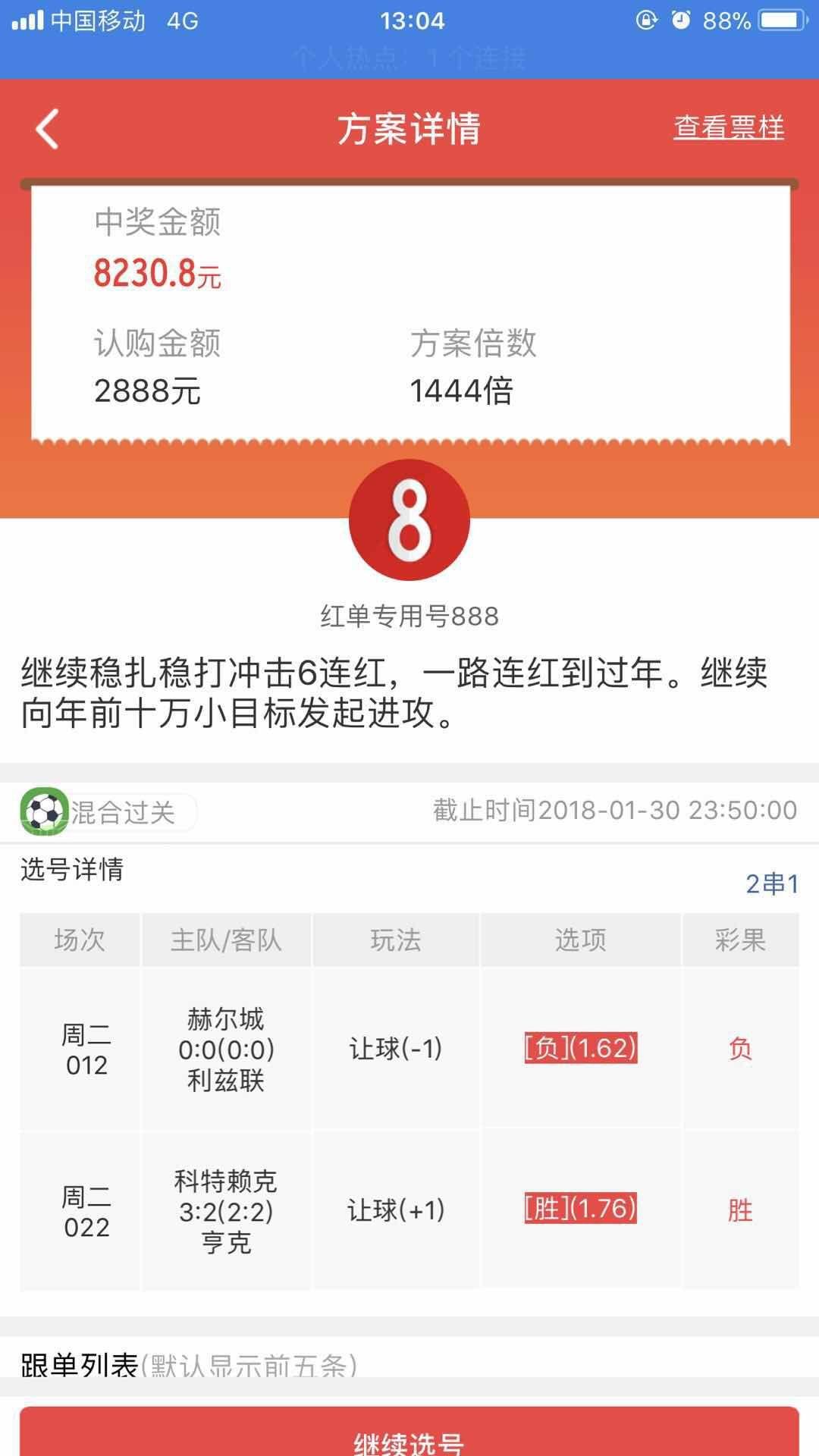Viewport: 819px width, 1456px height.
Task: Go back using the top-left arrow
Action: 47,129
